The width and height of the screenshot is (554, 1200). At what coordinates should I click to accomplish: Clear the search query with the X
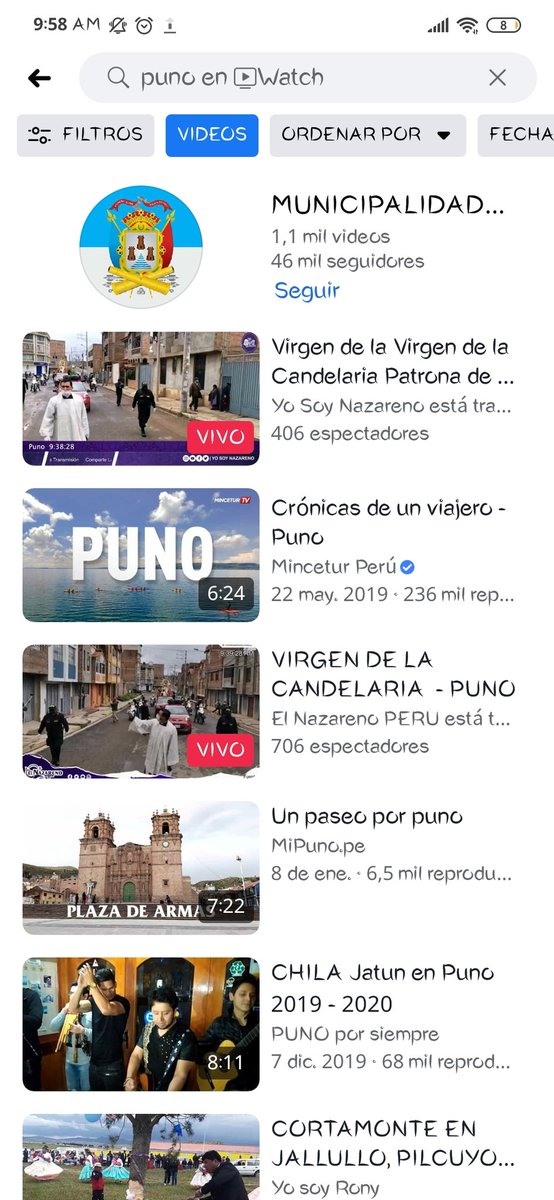pos(497,78)
